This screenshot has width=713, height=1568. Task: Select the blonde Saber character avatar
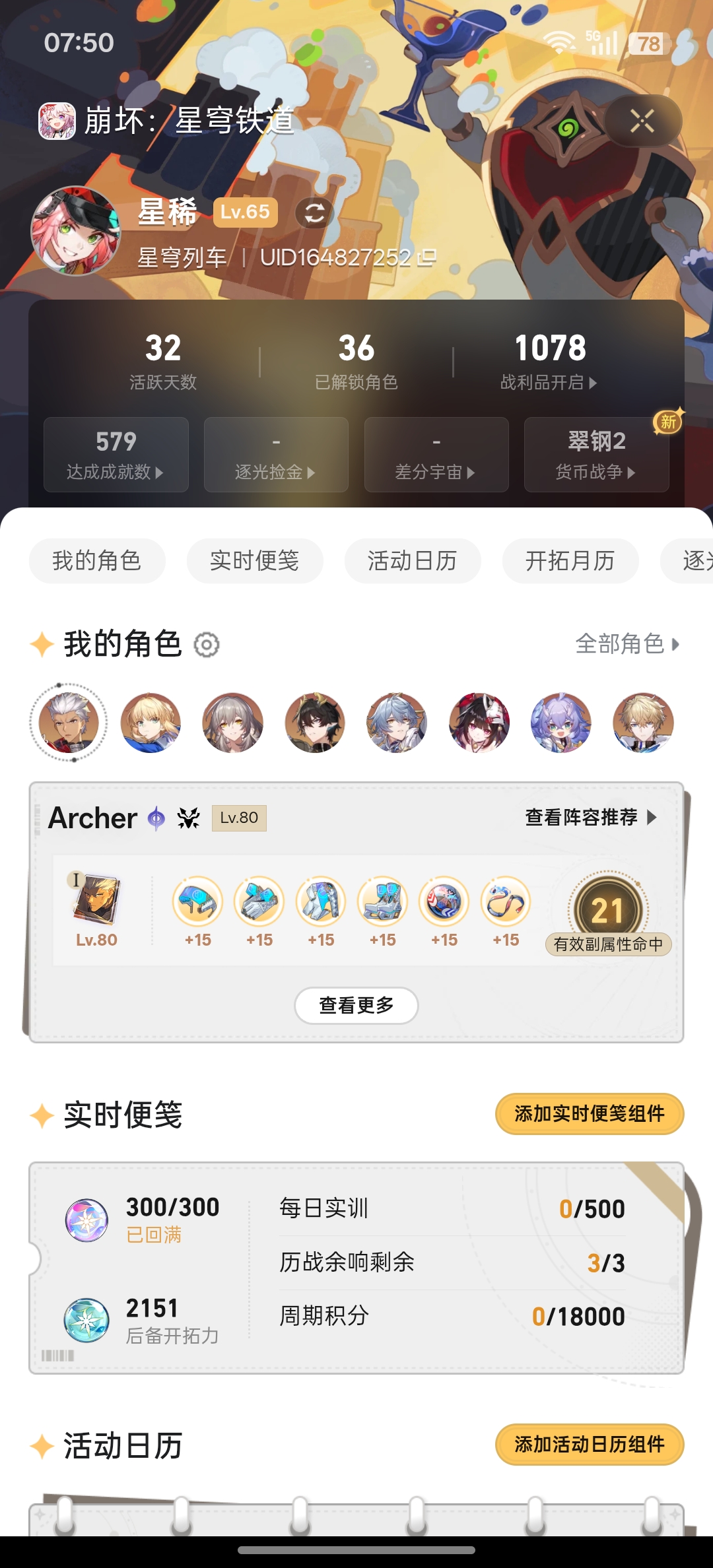(151, 723)
